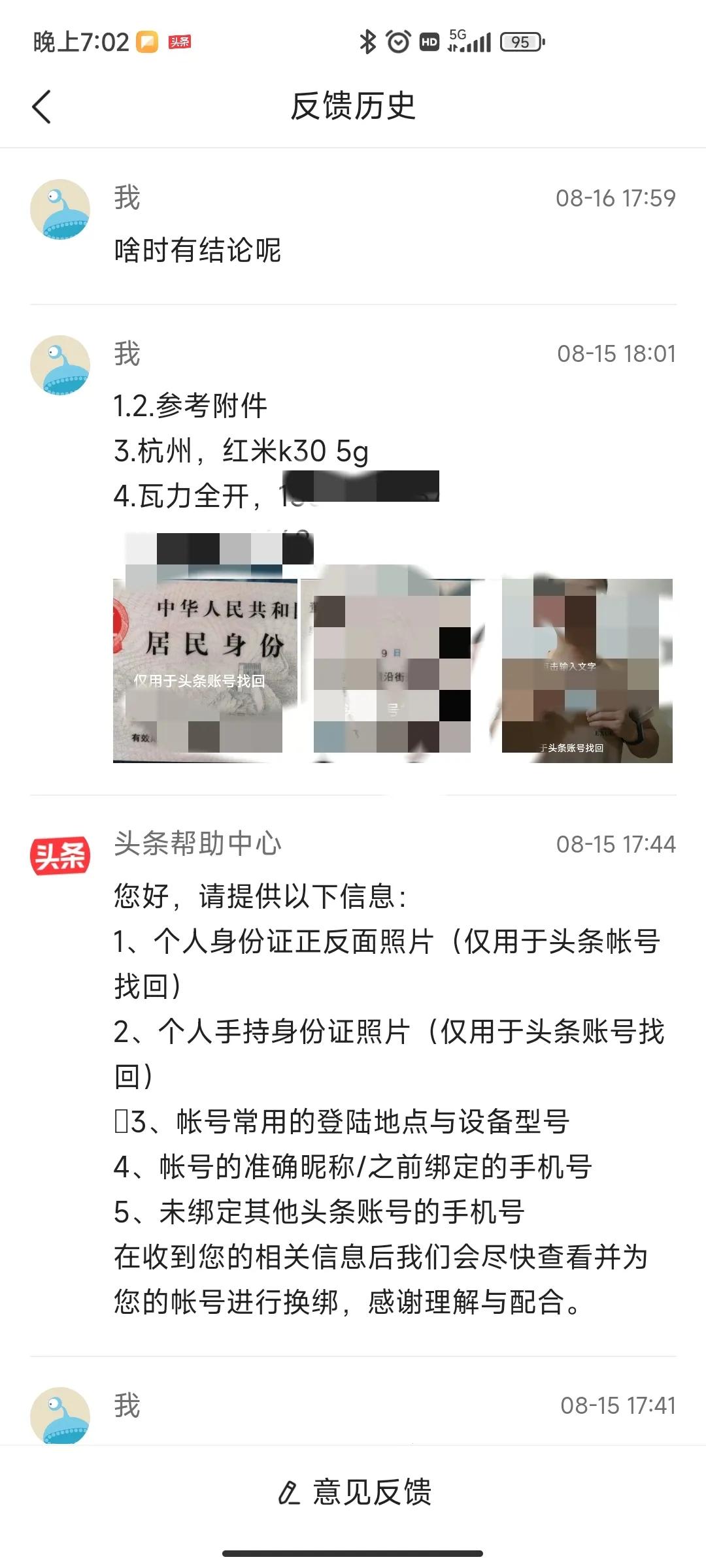Tap the HD icon in the status bar

(429, 41)
